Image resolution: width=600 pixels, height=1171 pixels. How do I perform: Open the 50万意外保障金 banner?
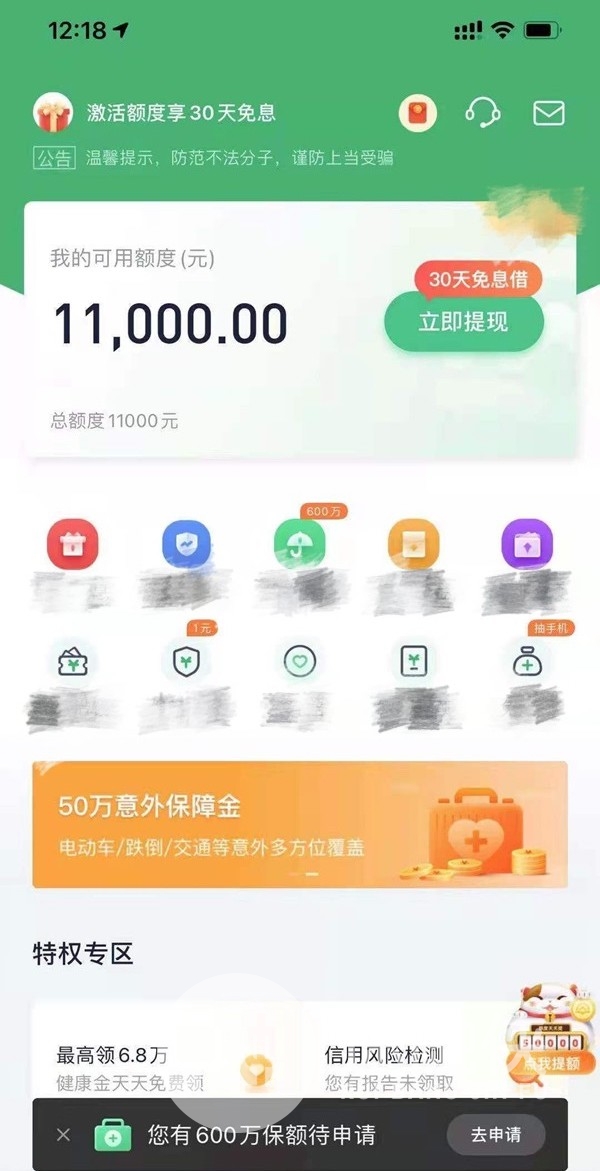coord(300,824)
